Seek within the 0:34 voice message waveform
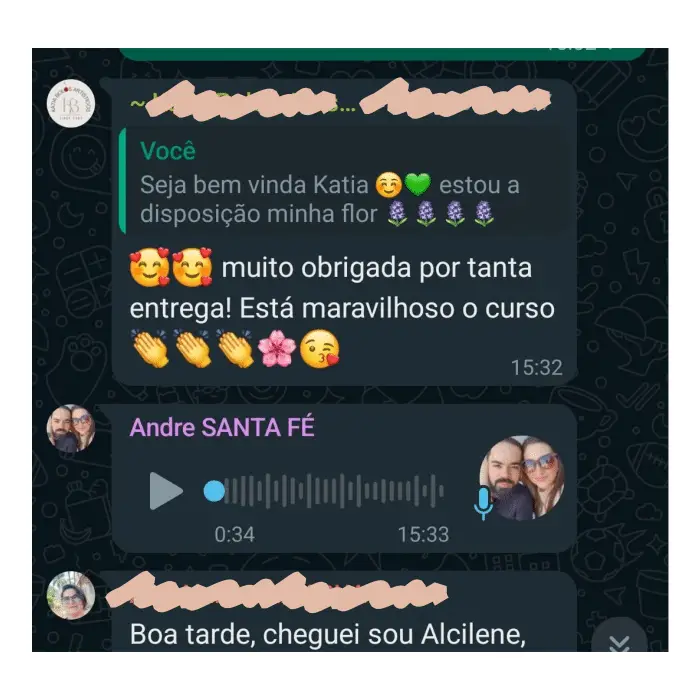Screen dimensions: 700x700 (x=330, y=491)
